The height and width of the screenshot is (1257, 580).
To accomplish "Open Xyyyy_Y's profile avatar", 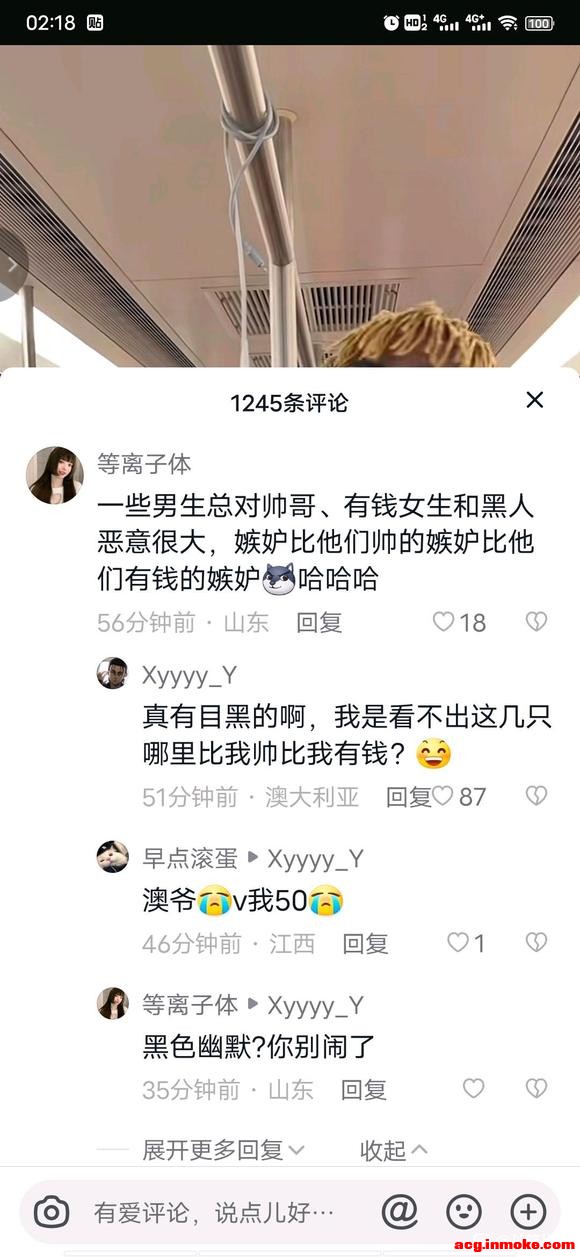I will point(112,674).
